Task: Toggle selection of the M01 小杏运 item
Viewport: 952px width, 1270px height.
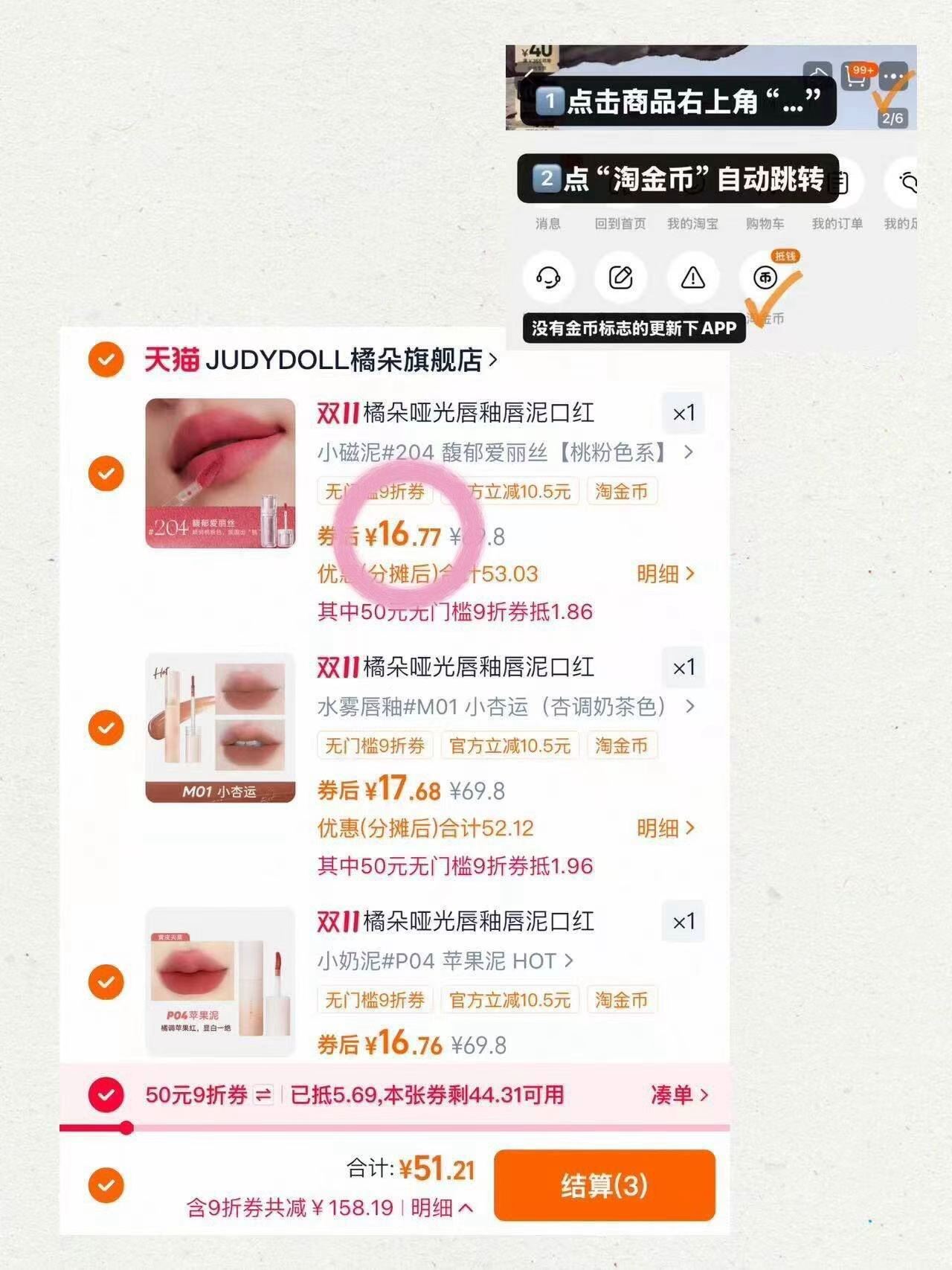Action: (x=106, y=727)
